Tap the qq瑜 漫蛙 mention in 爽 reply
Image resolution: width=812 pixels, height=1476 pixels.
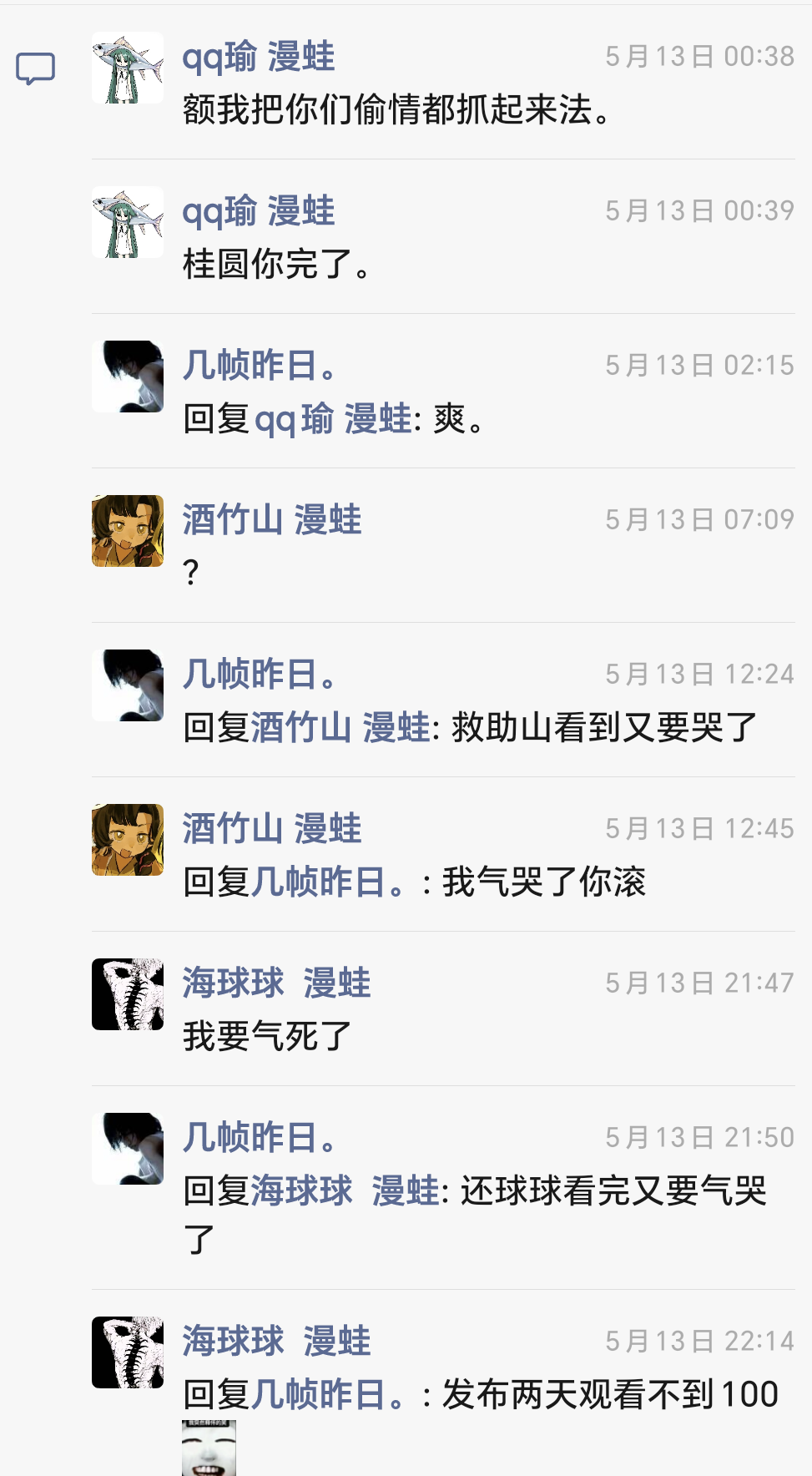click(333, 418)
